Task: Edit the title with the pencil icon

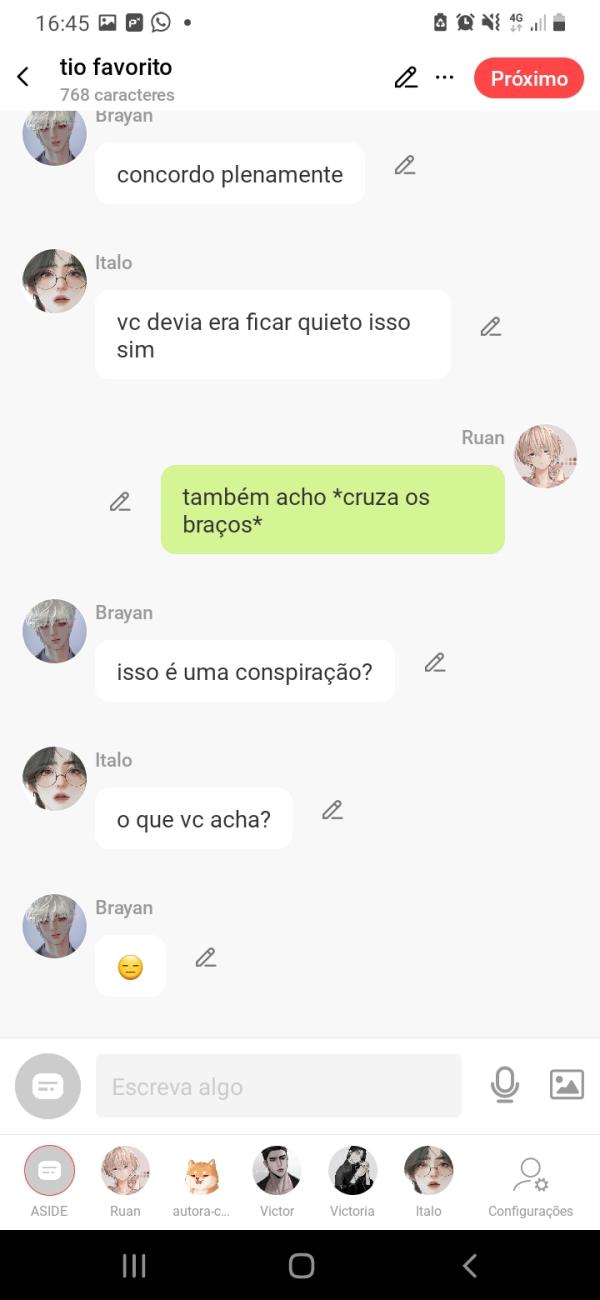Action: 405,78
